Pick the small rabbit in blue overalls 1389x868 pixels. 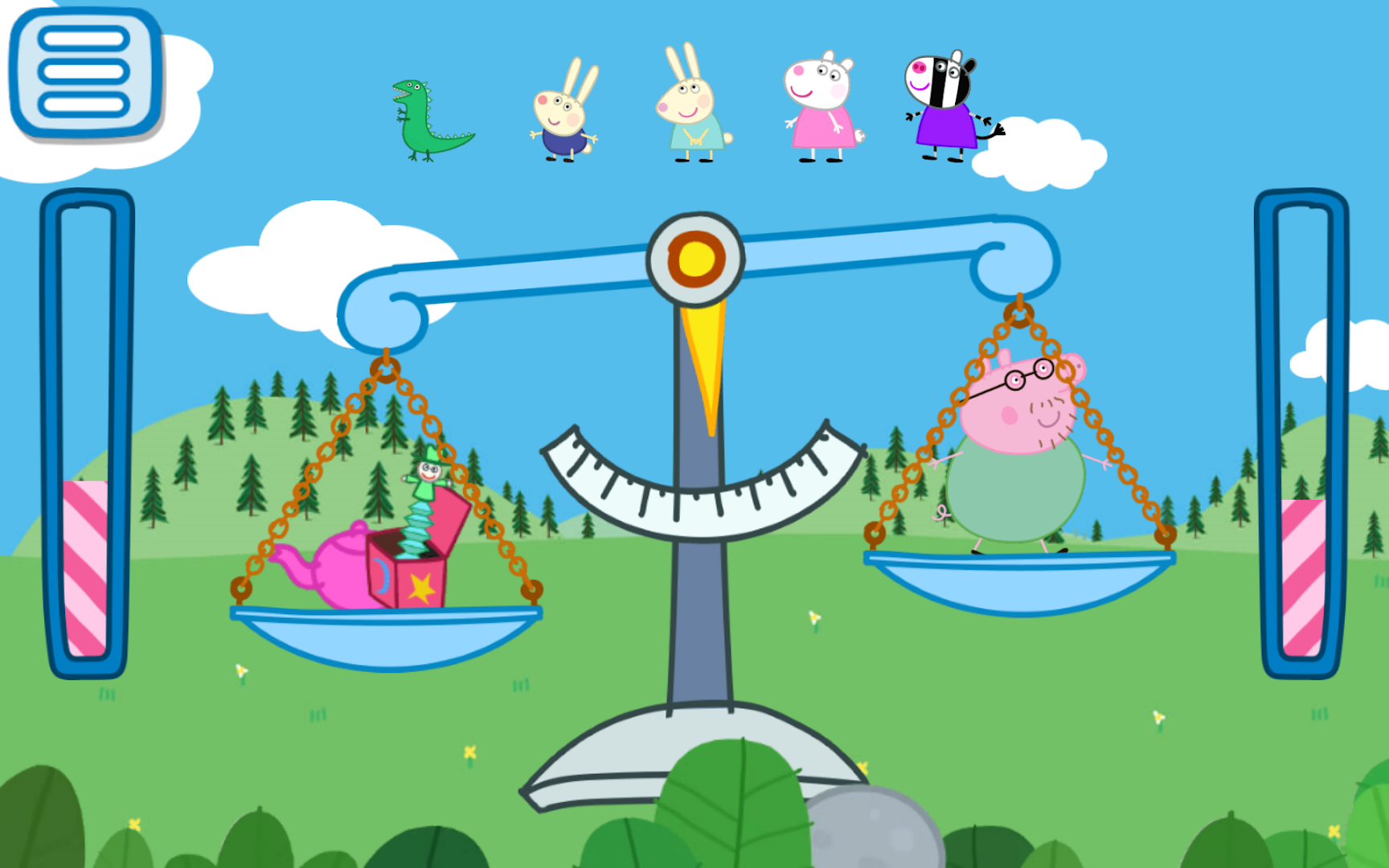tap(564, 117)
